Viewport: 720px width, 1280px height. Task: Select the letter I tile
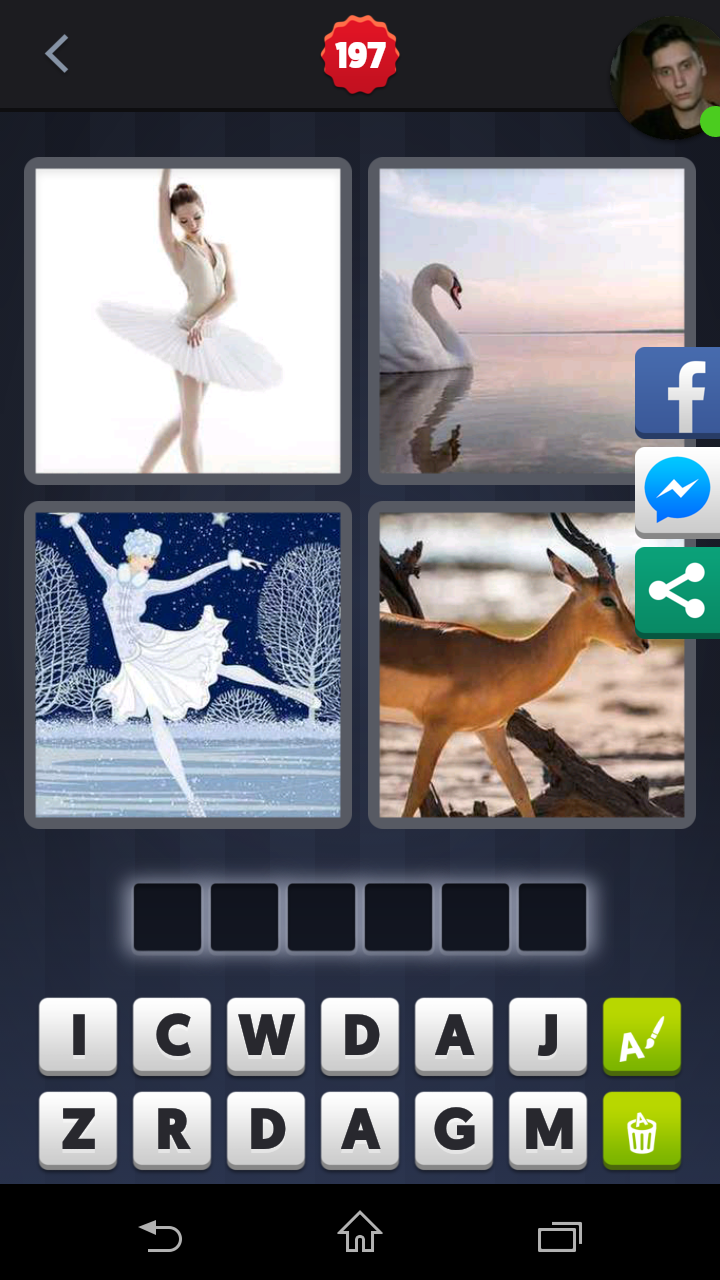tap(78, 1036)
